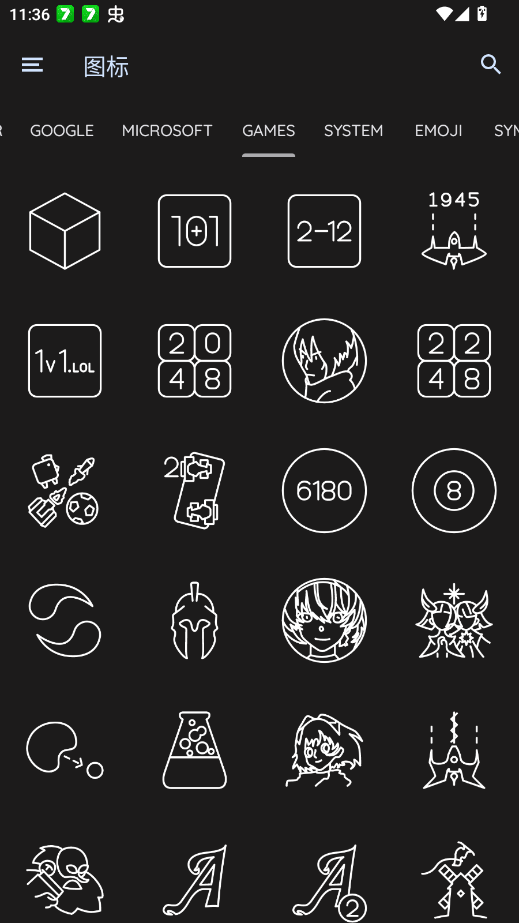Open the 6180 circle icon
The height and width of the screenshot is (923, 519).
(324, 490)
